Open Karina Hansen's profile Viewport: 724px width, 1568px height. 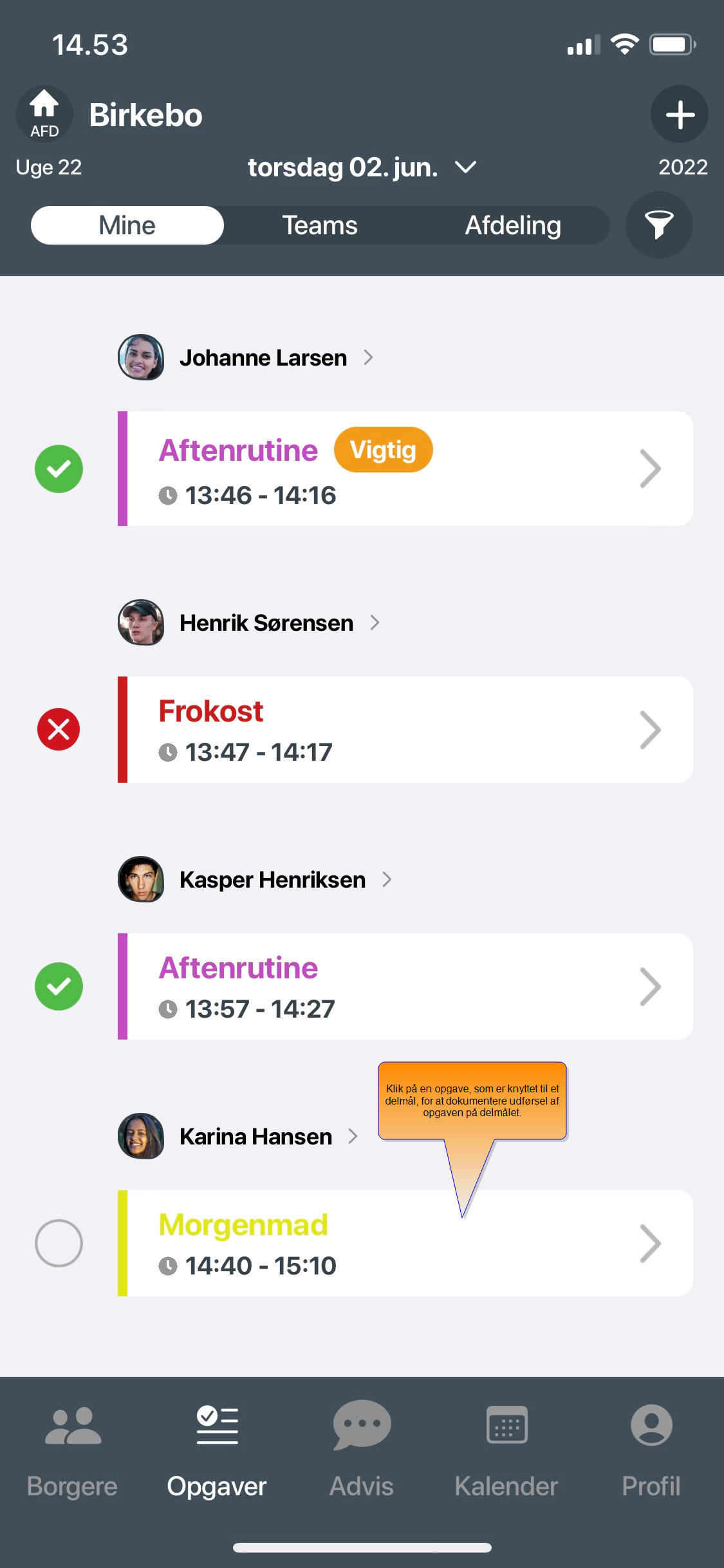[238, 1136]
